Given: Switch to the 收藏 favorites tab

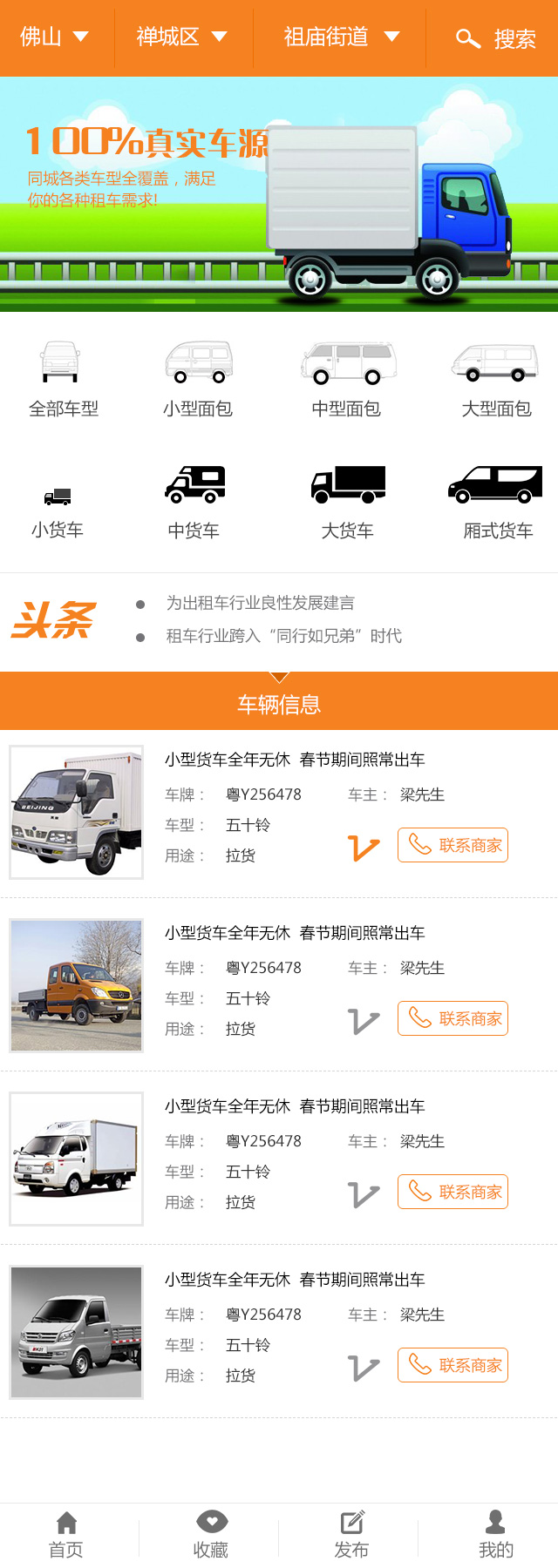Looking at the screenshot, I should click(211, 1535).
